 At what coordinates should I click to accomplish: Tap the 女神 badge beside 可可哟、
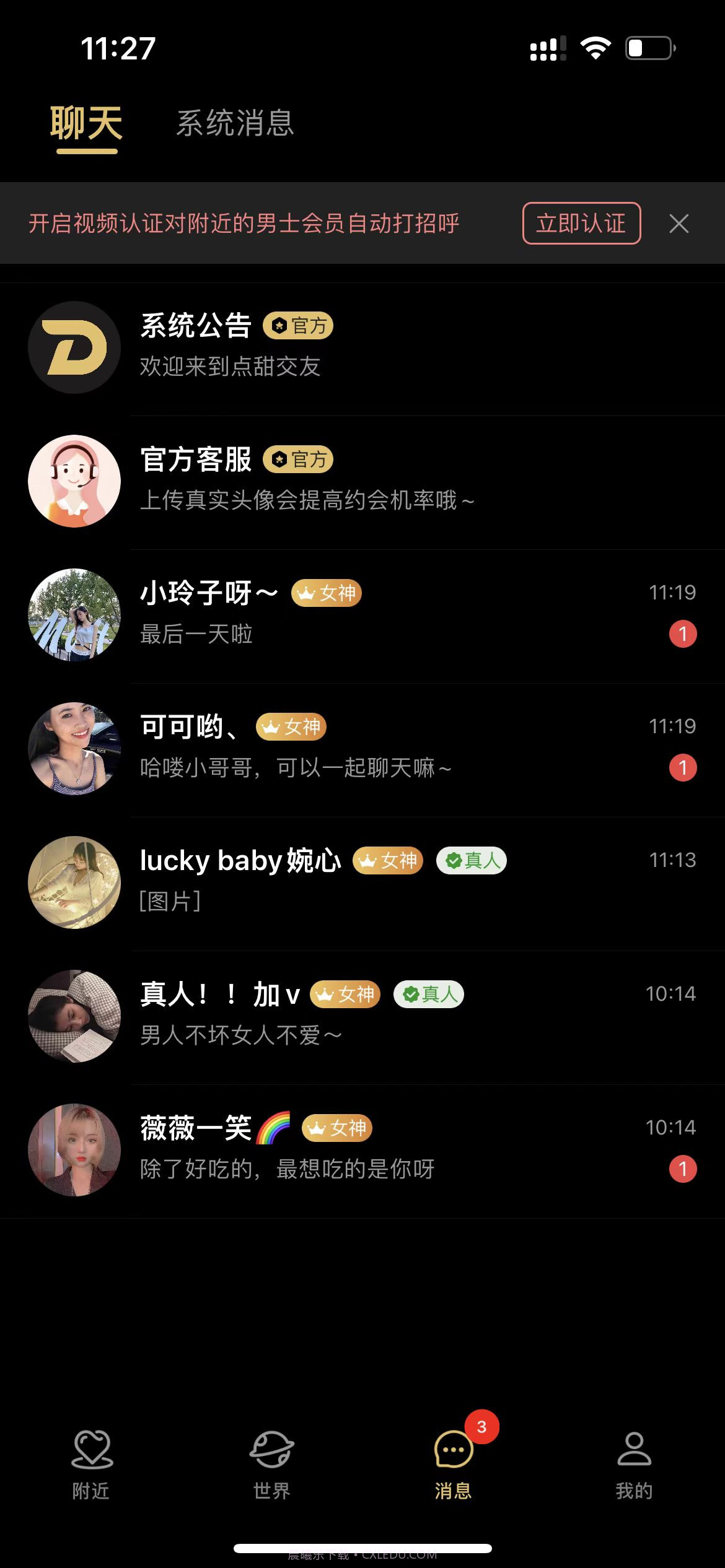290,726
